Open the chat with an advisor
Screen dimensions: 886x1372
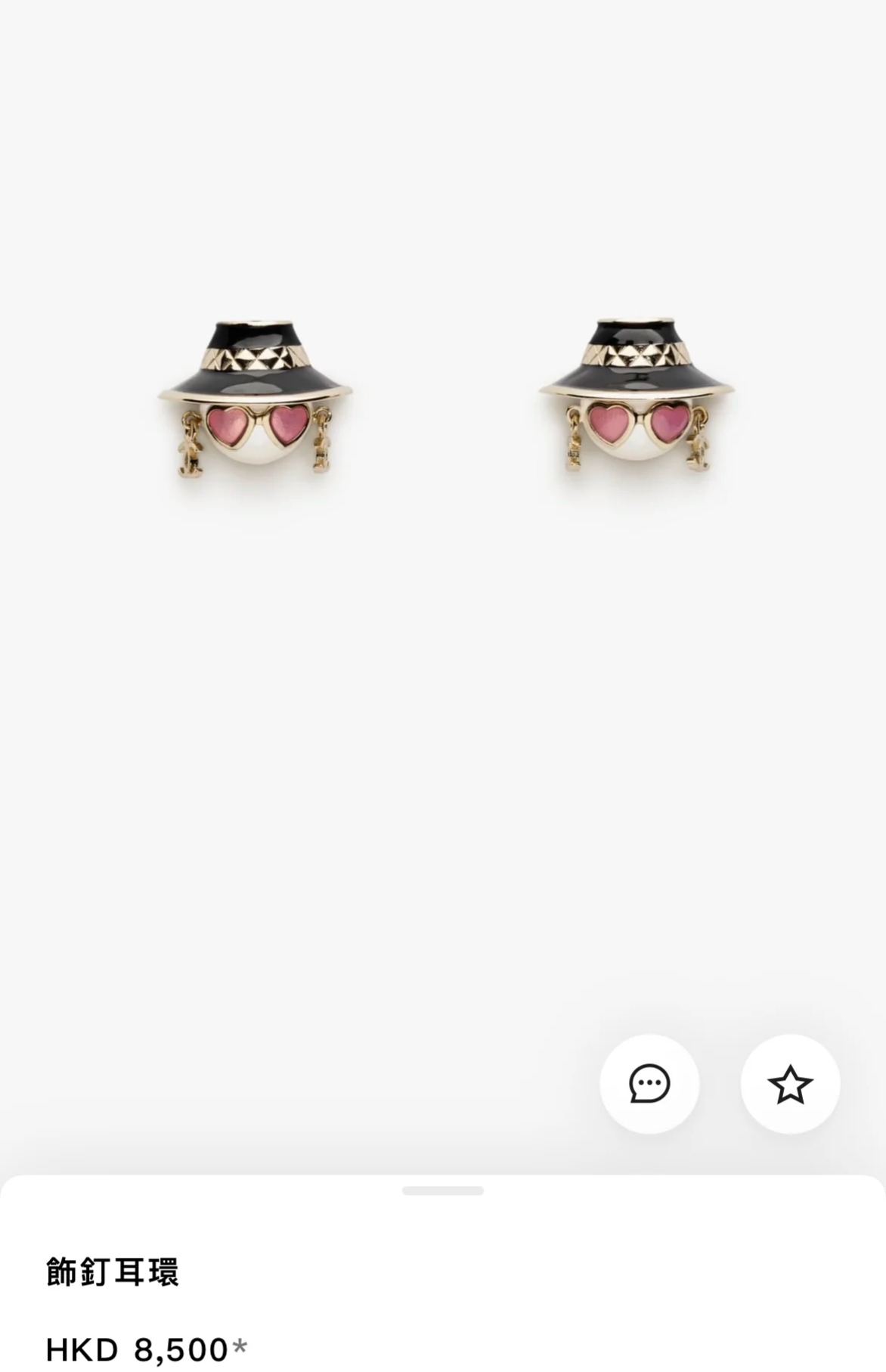[649, 1084]
